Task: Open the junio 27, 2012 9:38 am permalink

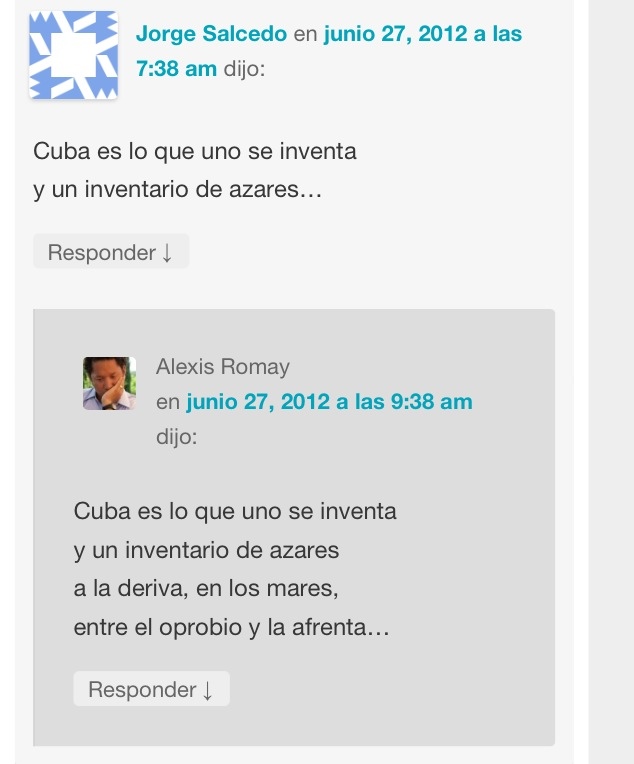Action: coord(329,402)
